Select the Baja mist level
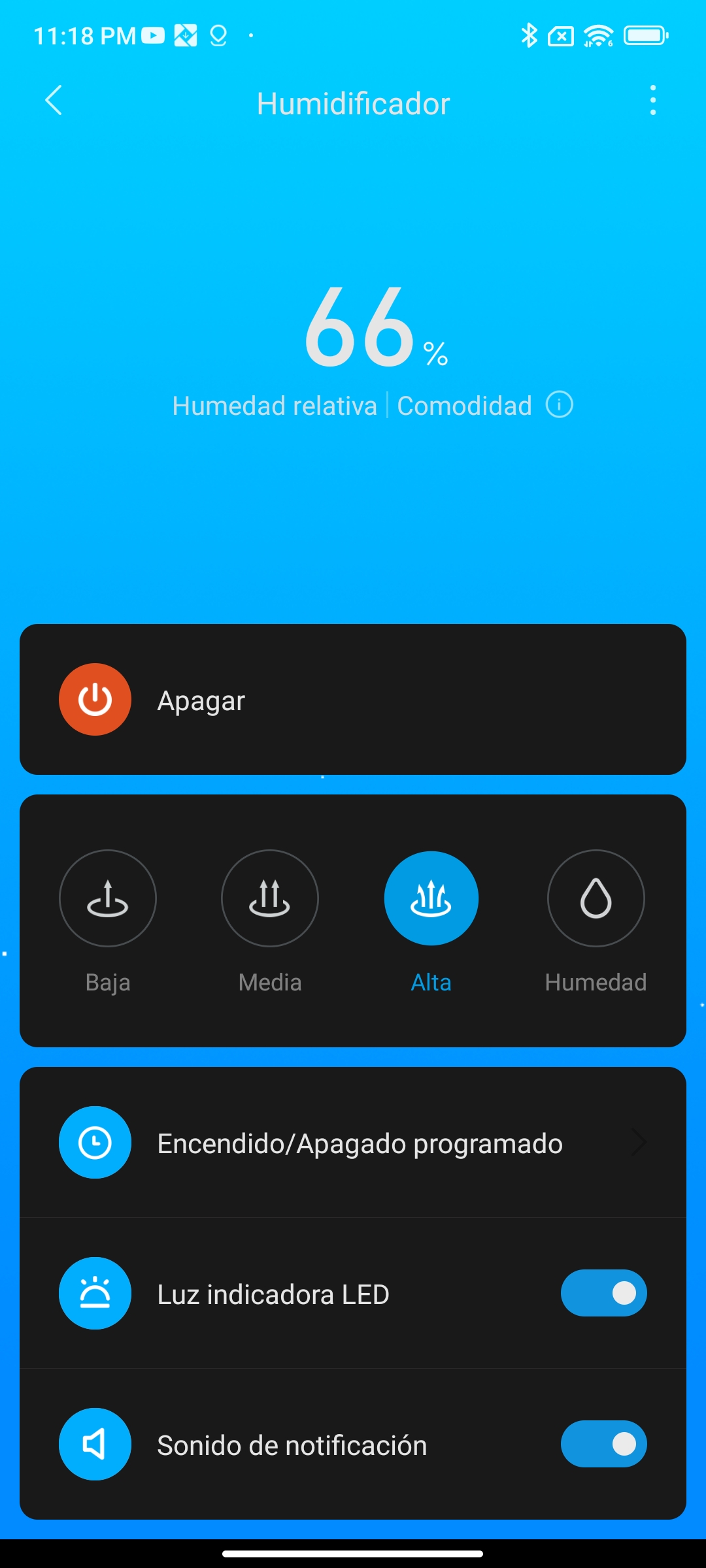 pos(108,898)
